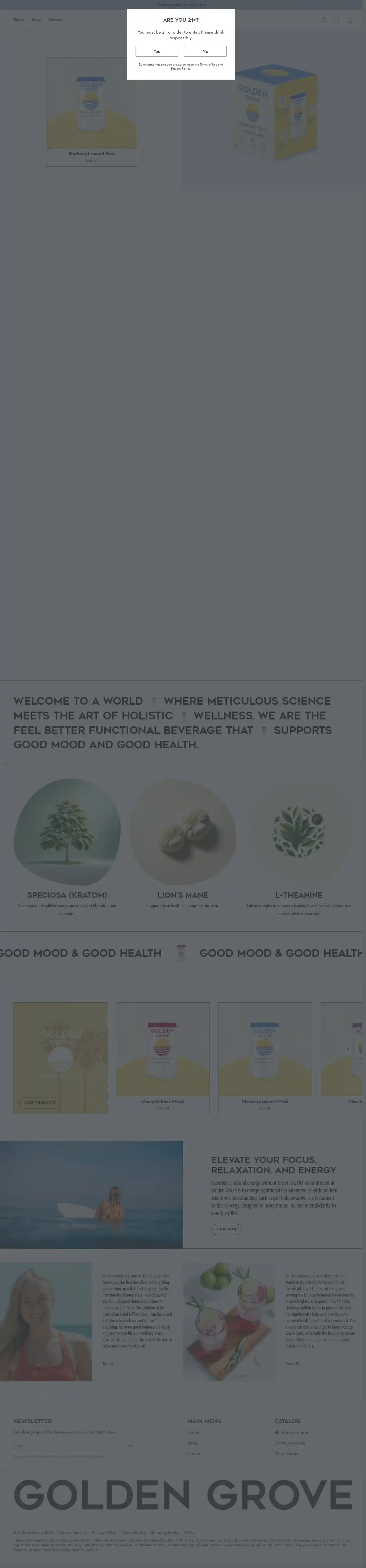Viewport: 366px width, 1568px height.
Task: Open Cherry Verbena in footer catalog
Action: (x=290, y=1443)
